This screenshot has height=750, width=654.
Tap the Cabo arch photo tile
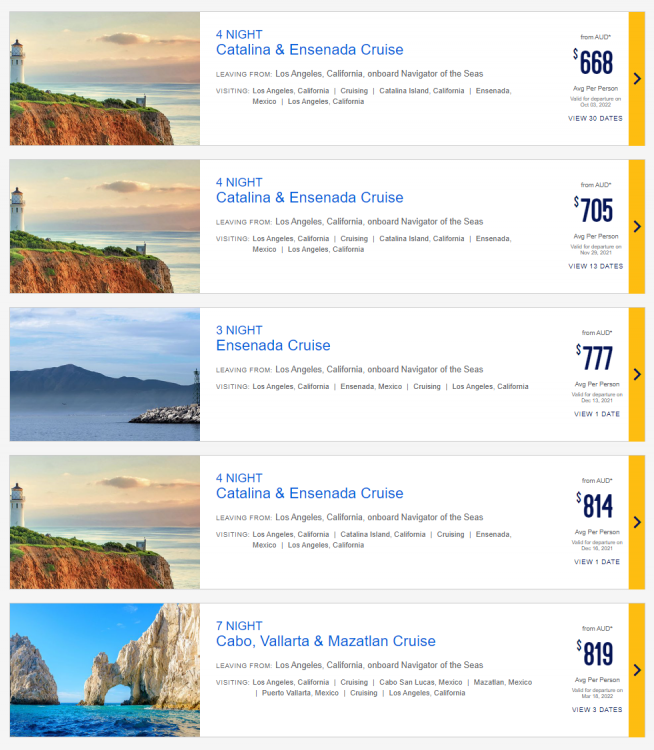click(x=105, y=670)
